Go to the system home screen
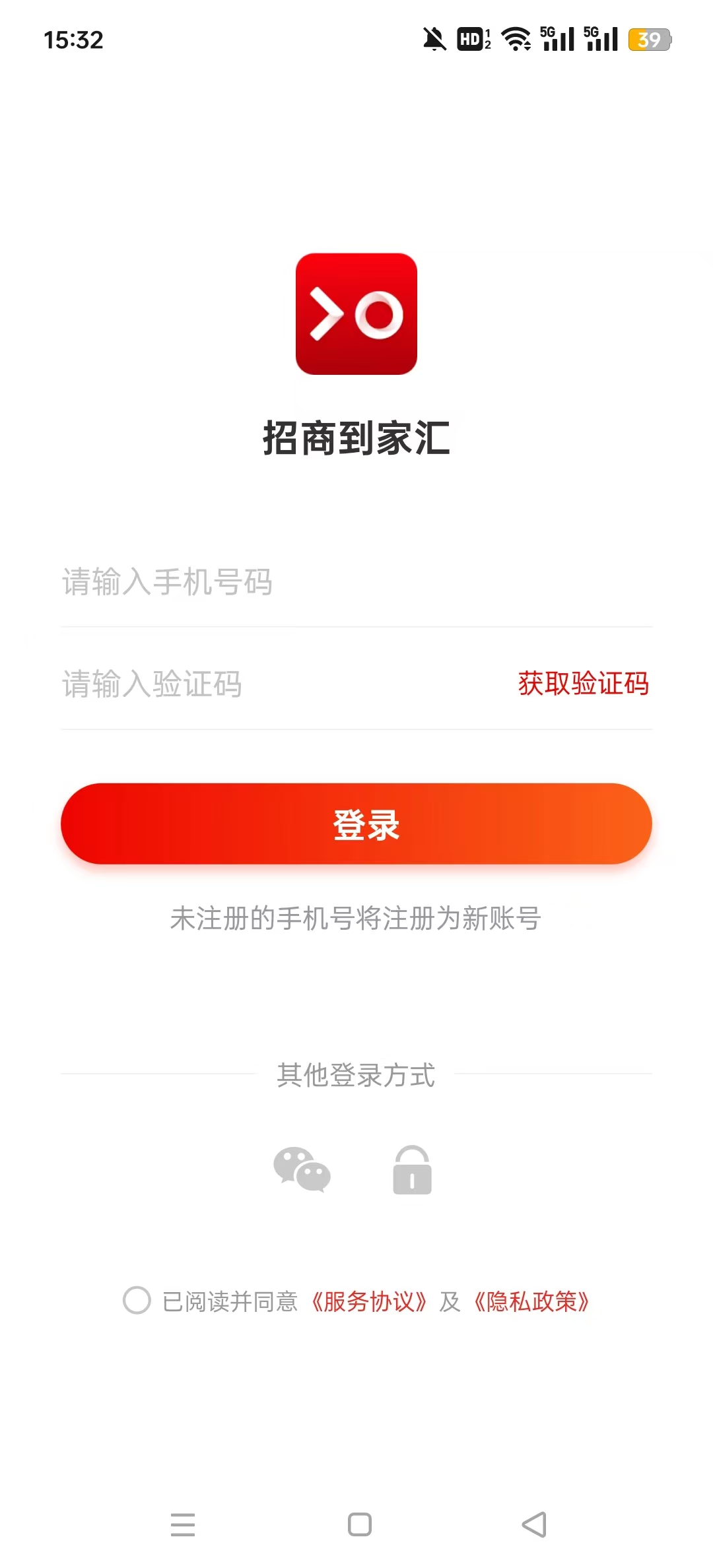The height and width of the screenshot is (1568, 713). 360,1524
